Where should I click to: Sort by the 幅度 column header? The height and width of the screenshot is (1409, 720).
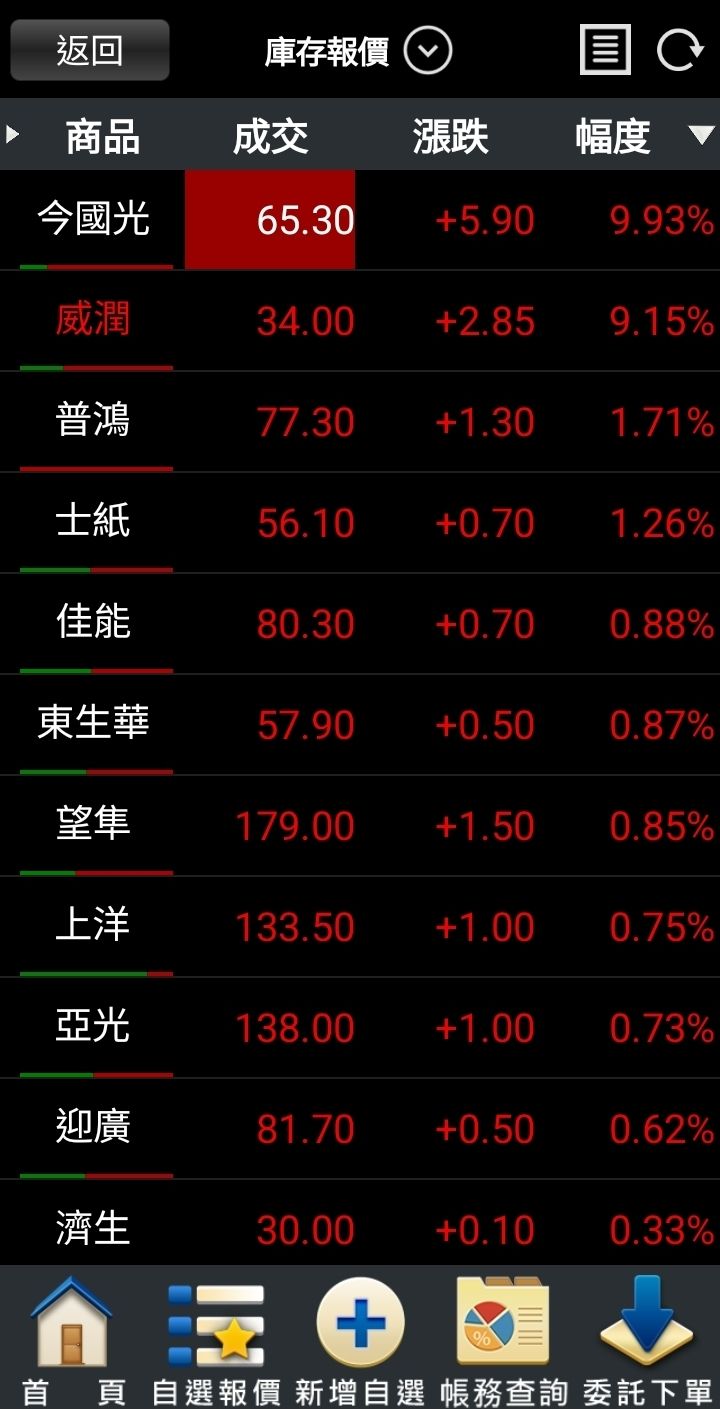(x=613, y=136)
